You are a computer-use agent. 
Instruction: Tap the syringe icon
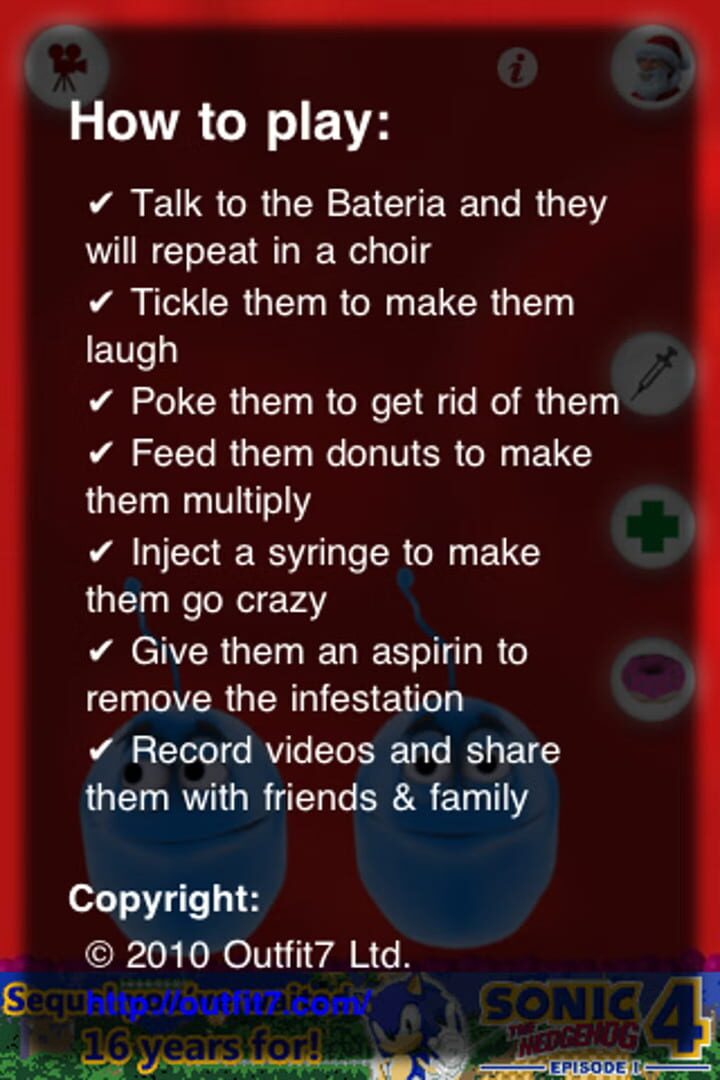coord(653,374)
